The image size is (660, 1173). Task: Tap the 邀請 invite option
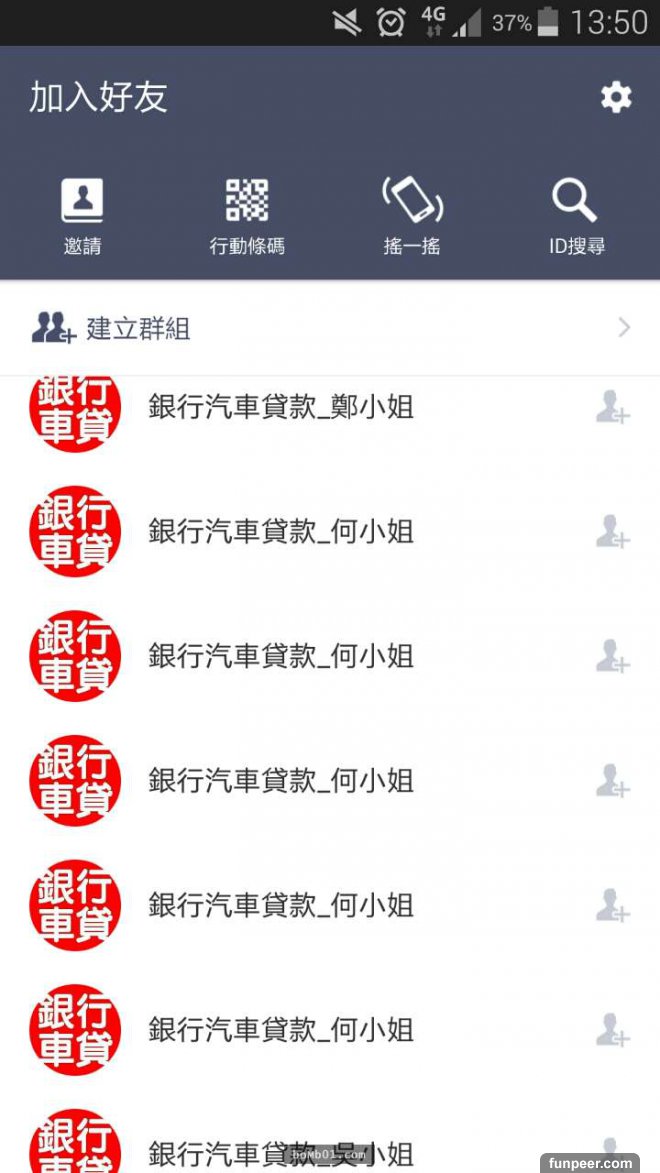point(82,214)
